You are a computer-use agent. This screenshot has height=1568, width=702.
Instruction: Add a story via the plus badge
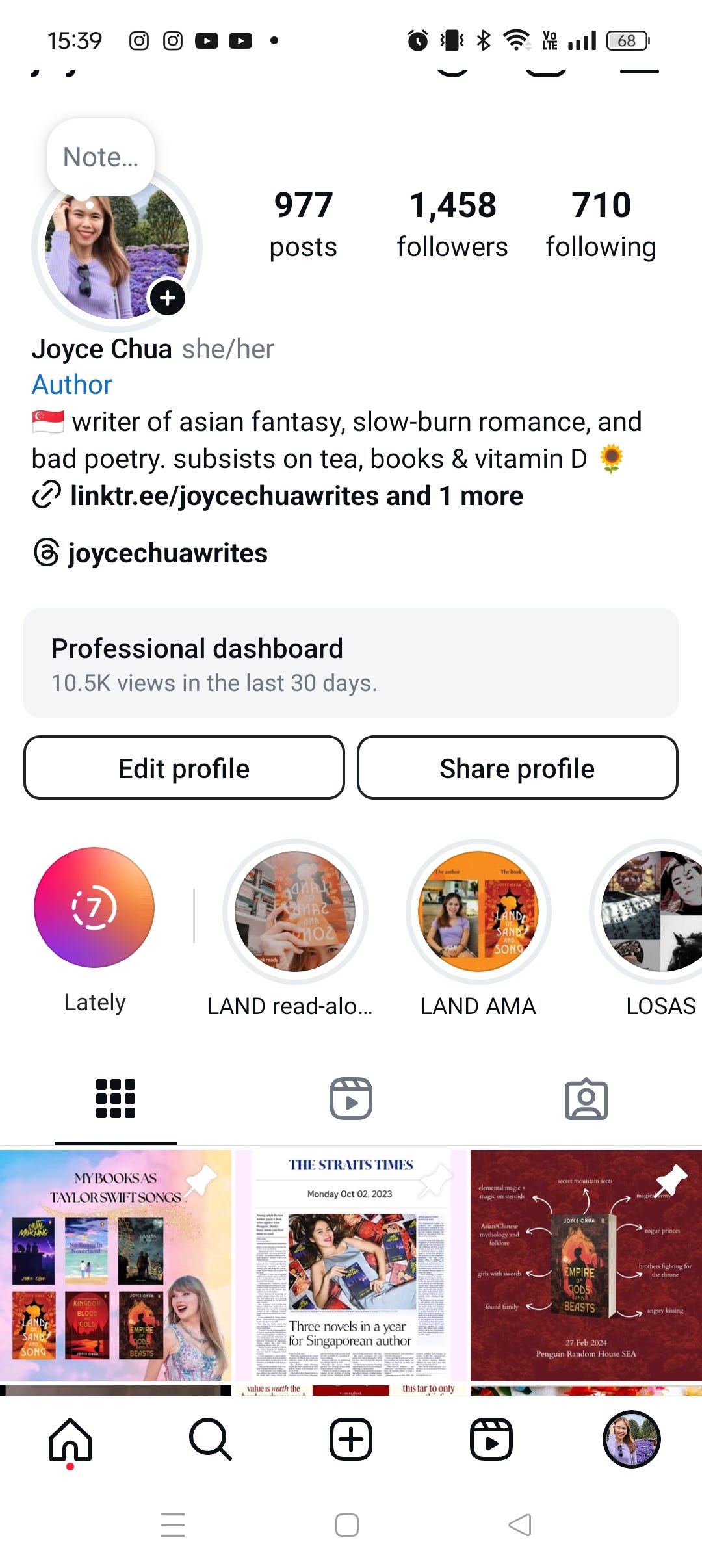[x=168, y=298]
